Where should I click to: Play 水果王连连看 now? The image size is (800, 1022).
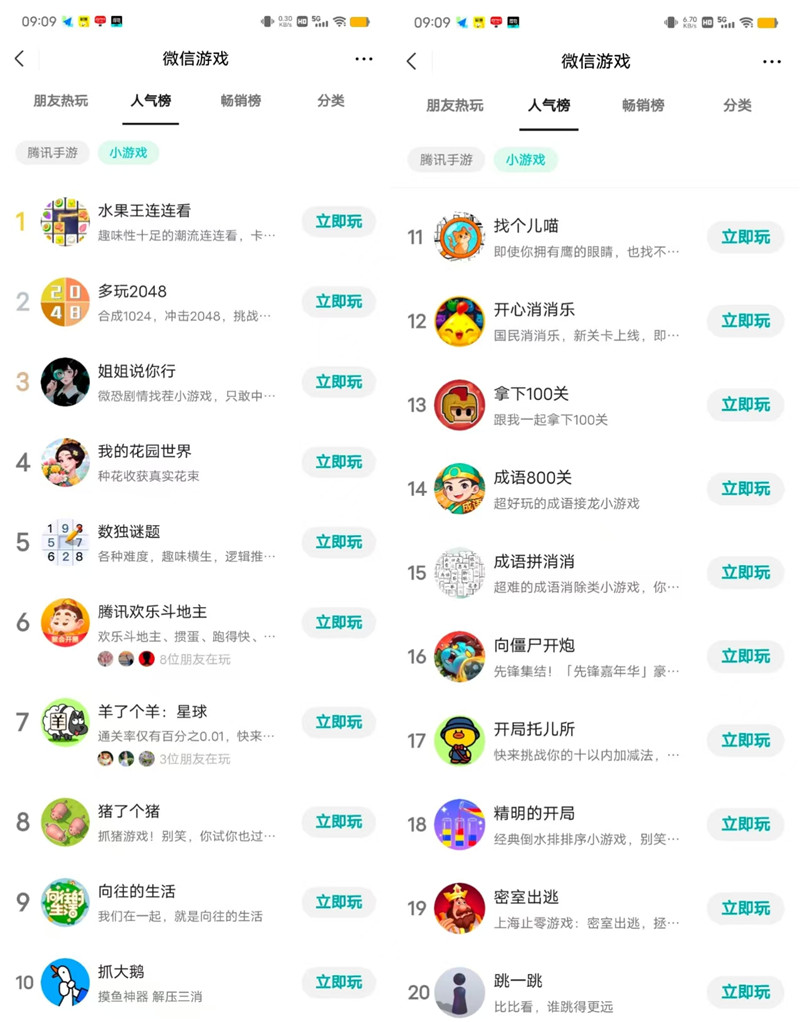coord(338,221)
